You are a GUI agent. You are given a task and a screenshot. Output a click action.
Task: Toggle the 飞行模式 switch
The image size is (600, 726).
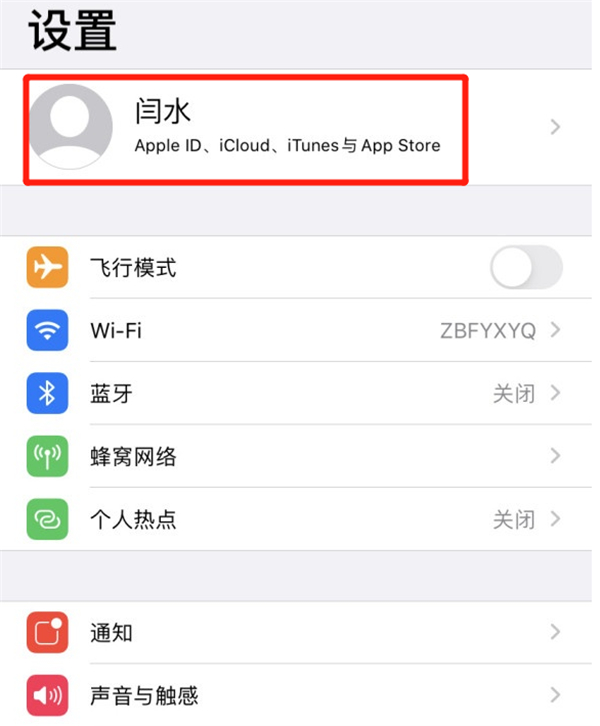[526, 268]
